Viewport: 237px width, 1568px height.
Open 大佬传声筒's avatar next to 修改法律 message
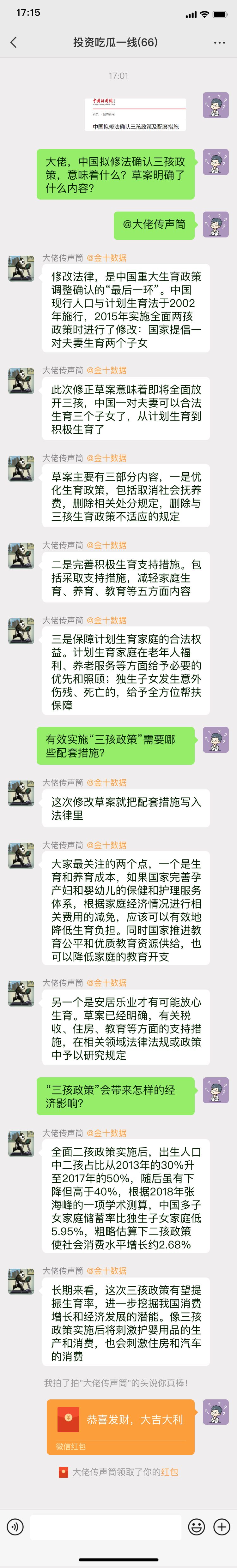pos(21,268)
